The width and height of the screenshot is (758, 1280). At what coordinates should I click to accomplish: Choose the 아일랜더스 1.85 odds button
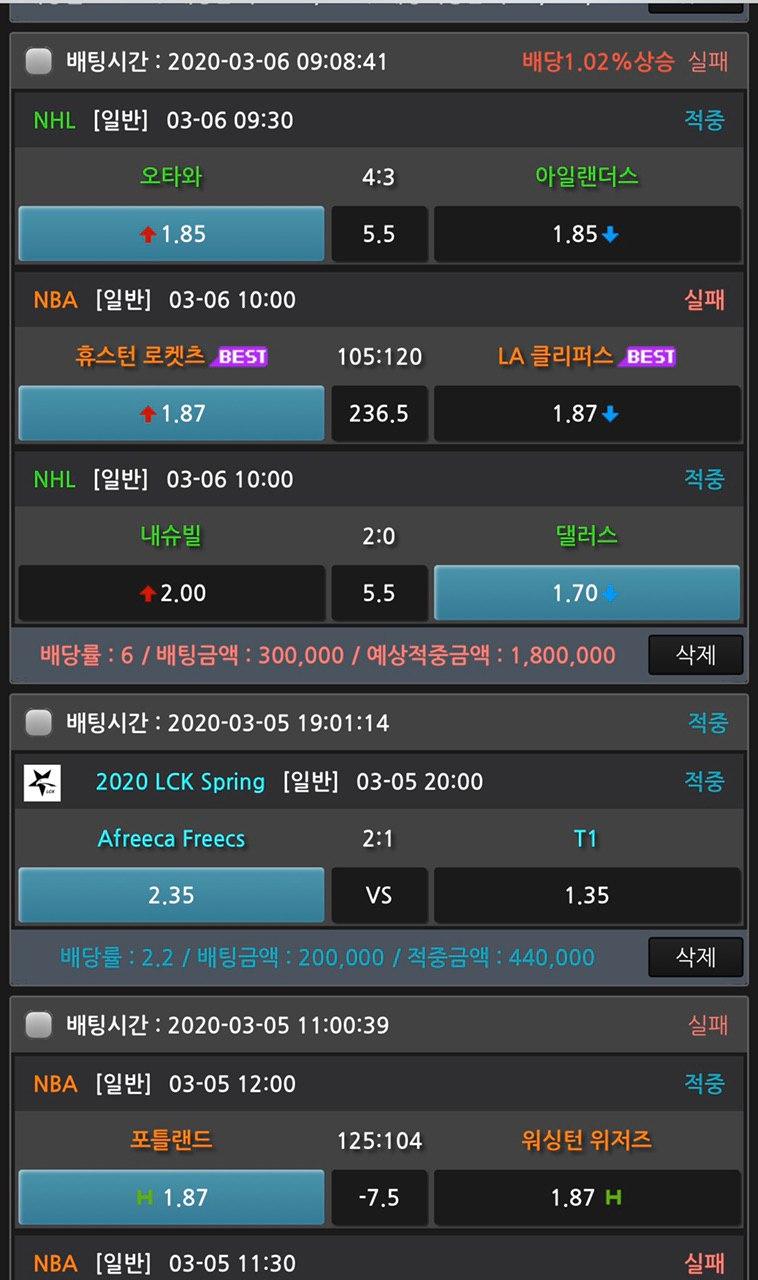587,234
